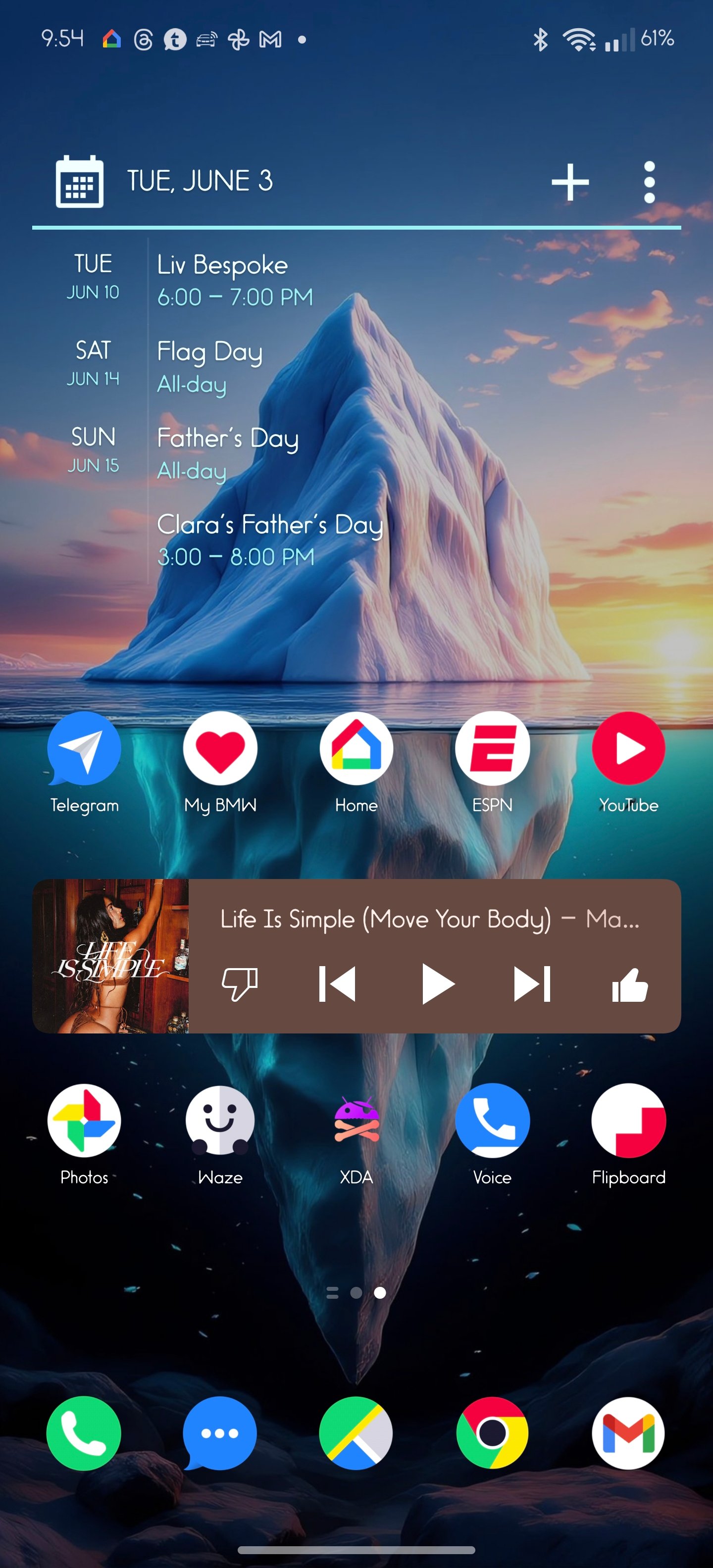Launch the Flipboard app

tap(628, 1120)
